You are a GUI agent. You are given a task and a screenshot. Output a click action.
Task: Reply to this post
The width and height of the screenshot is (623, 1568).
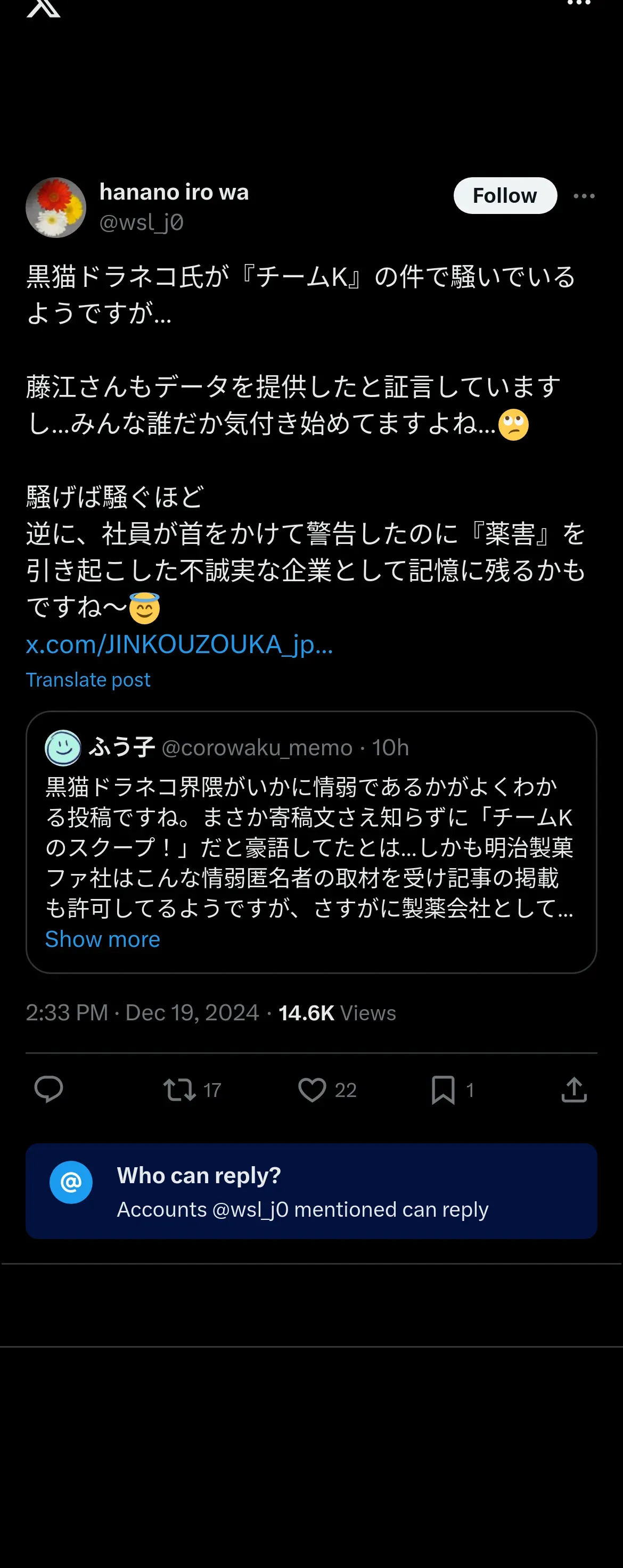(x=48, y=1090)
